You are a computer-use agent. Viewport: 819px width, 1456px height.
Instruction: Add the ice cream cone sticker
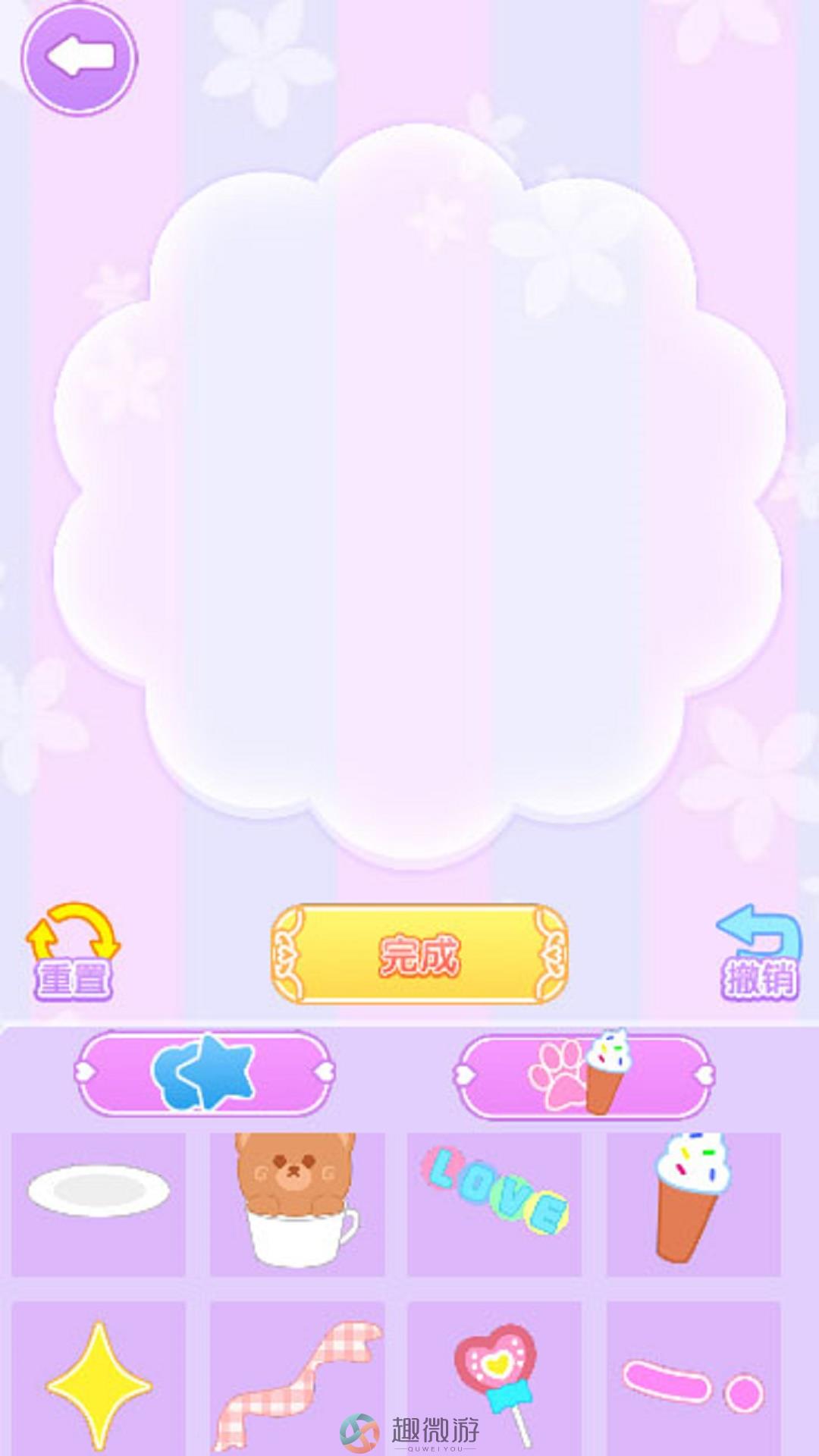point(693,1205)
